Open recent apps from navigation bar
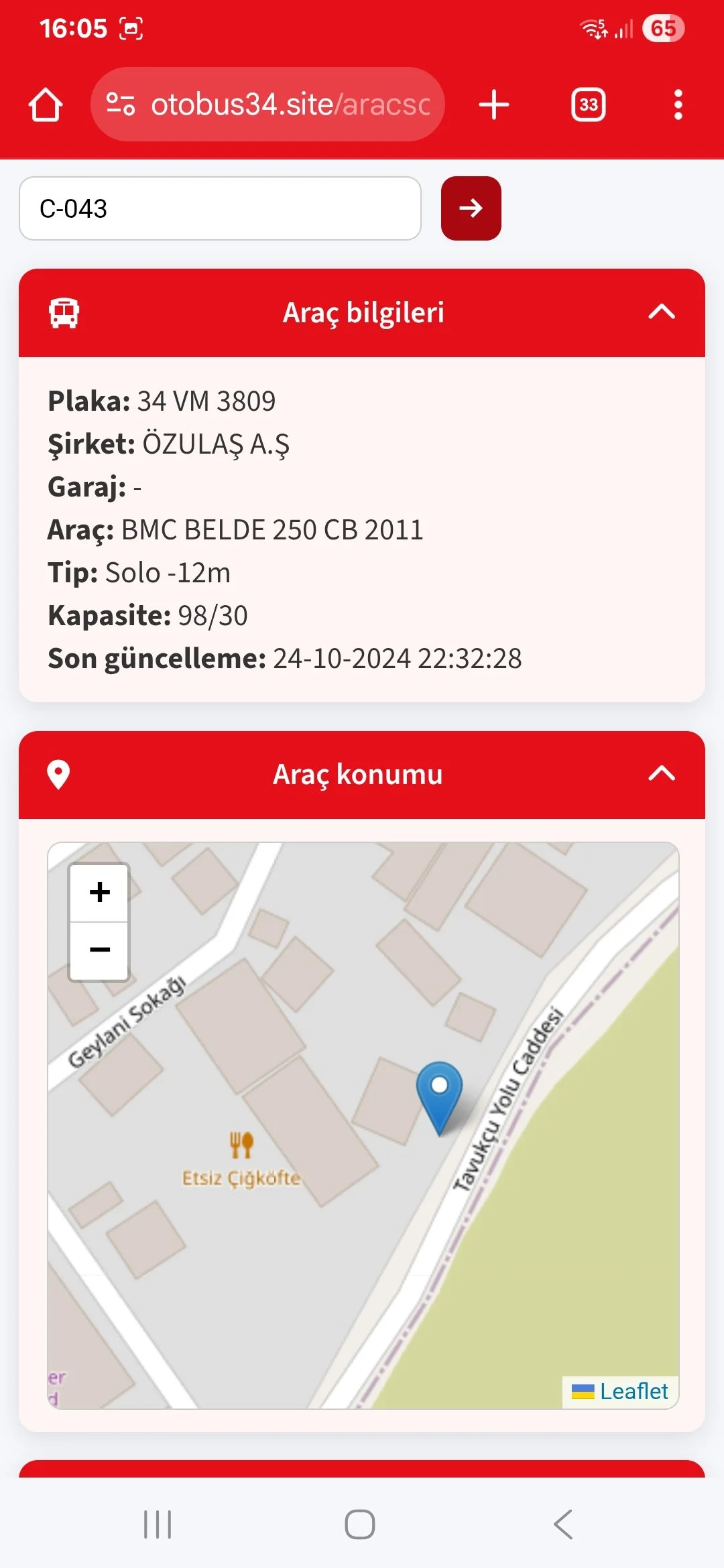This screenshot has width=724, height=1568. pyautogui.click(x=158, y=1524)
